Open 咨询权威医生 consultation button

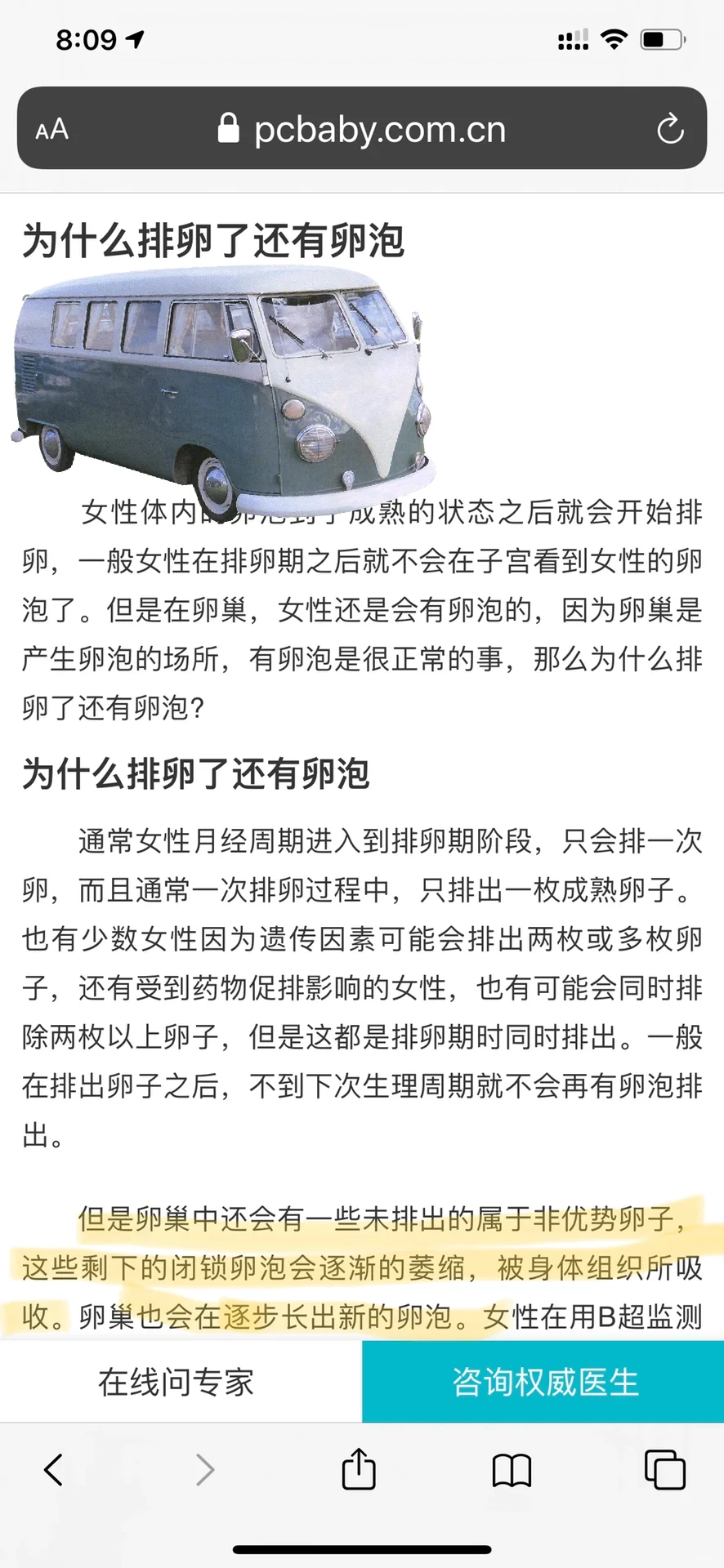tap(543, 1382)
